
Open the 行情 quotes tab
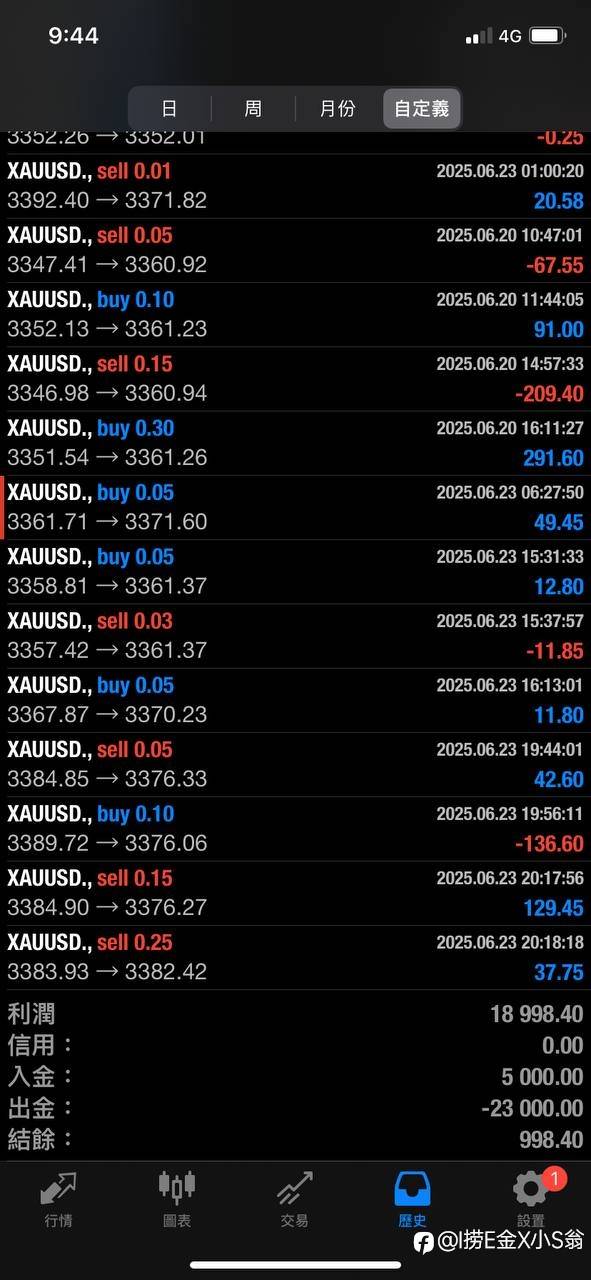58,1199
